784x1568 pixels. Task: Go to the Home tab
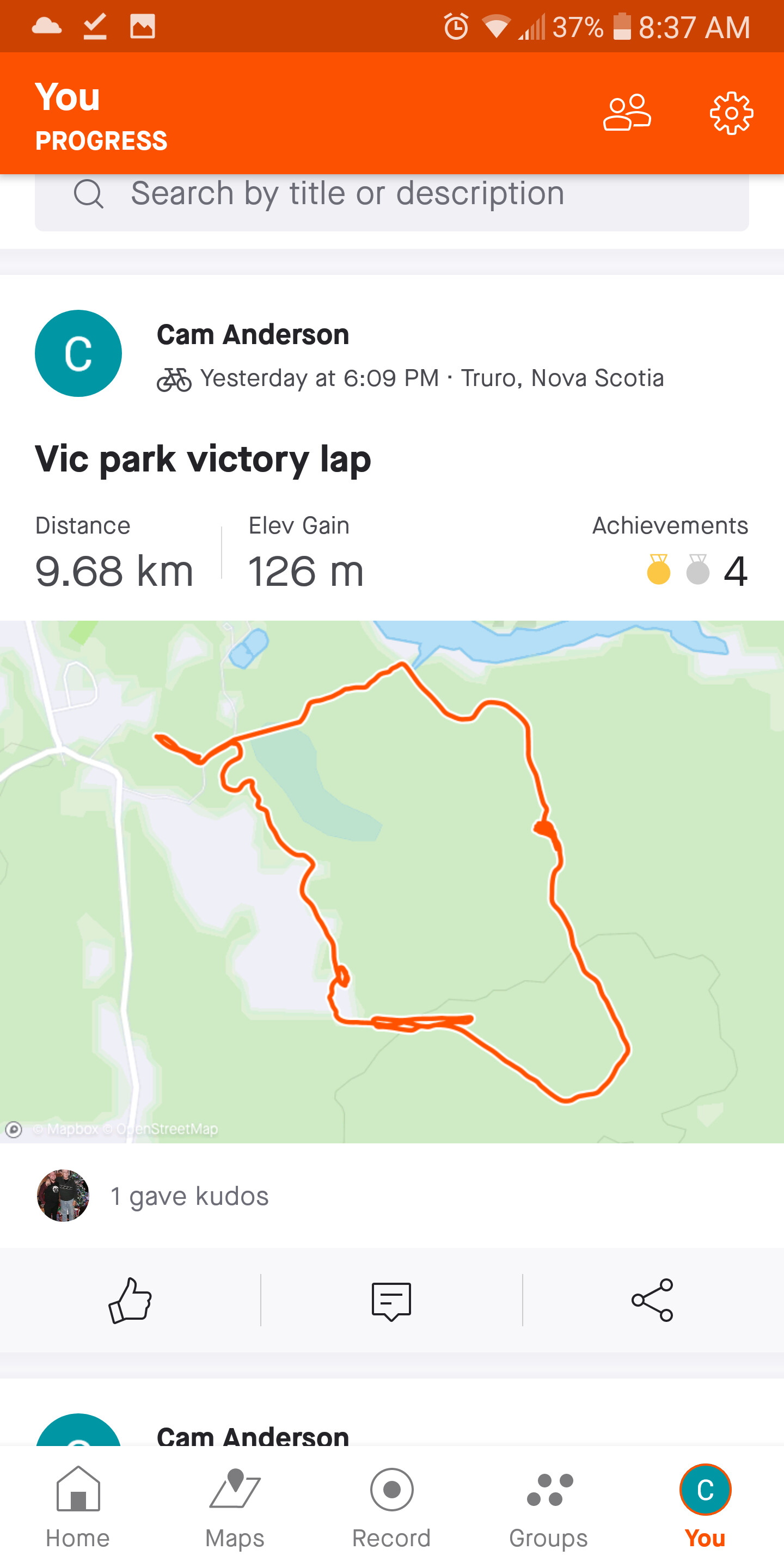(78, 1506)
